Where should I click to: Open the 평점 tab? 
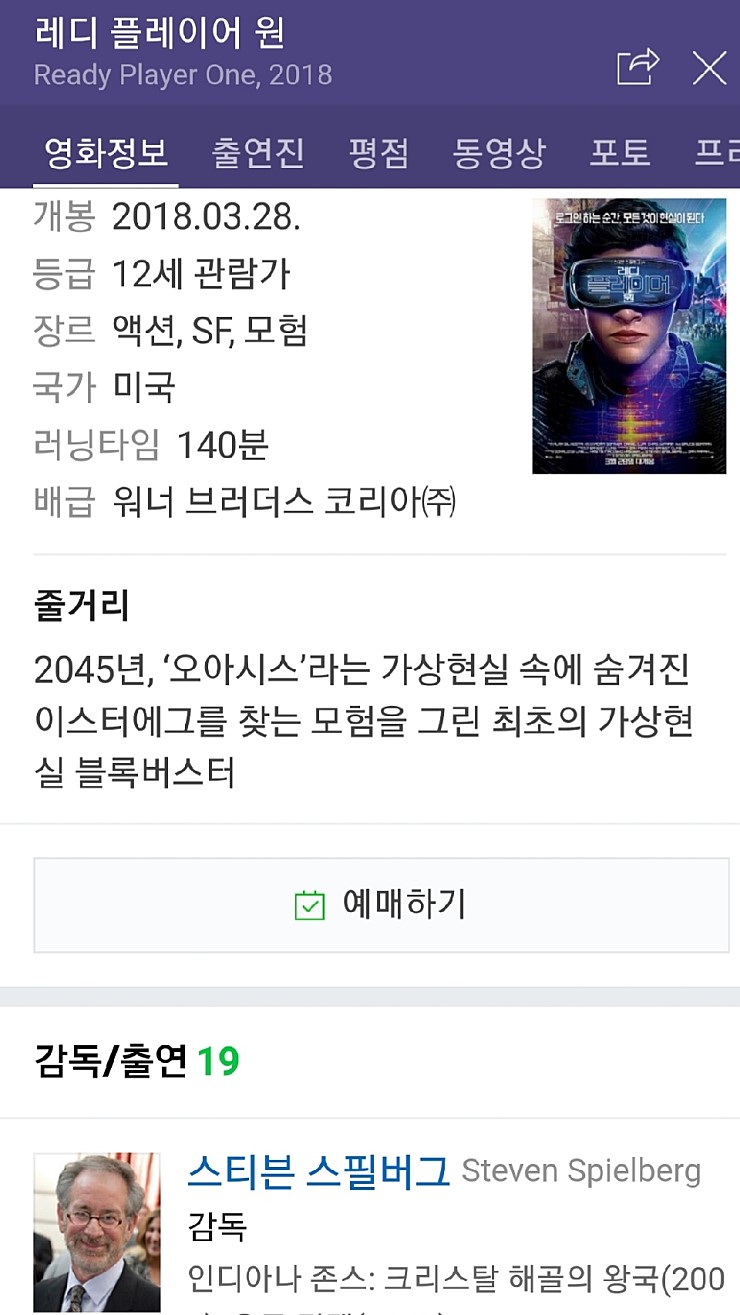pos(378,153)
